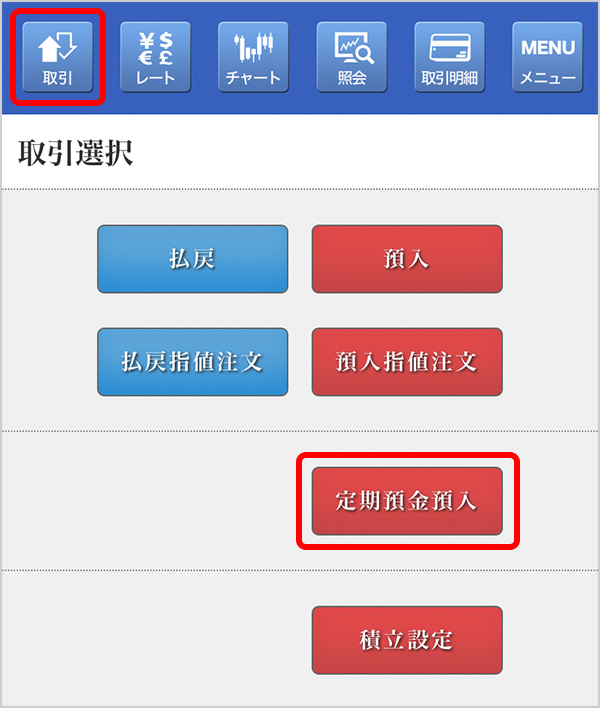Choose 預入指値注文 limit order
The height and width of the screenshot is (708, 600).
(x=407, y=362)
